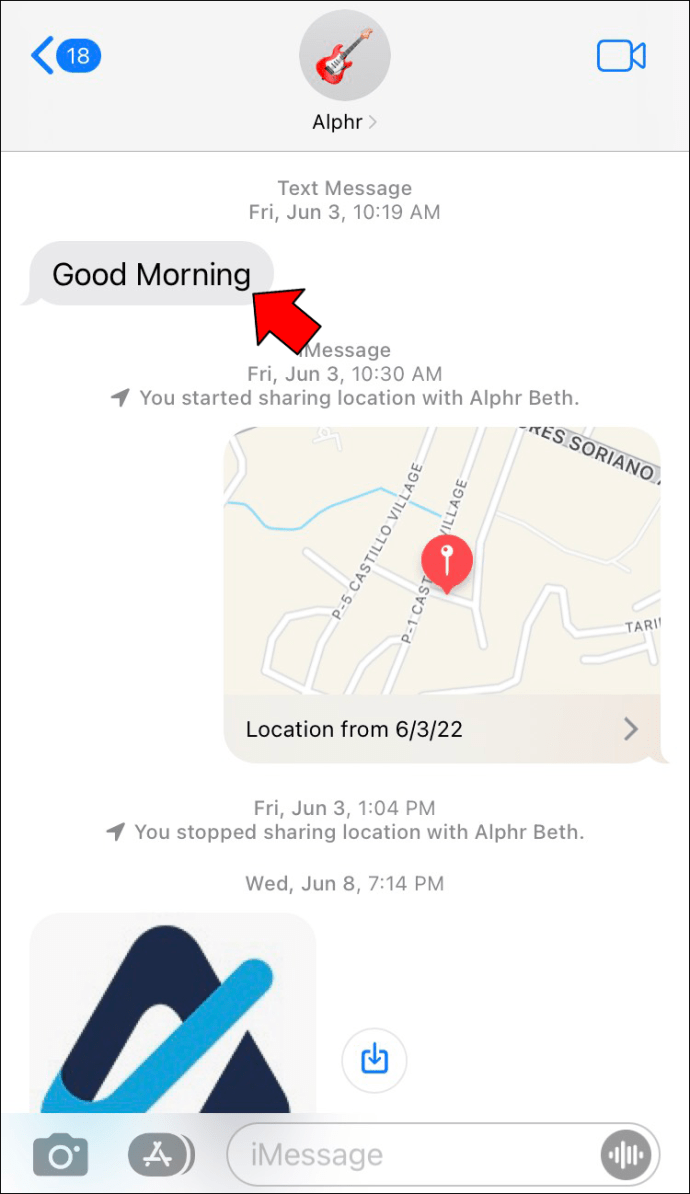Open the Alphr logo image attachment

point(172,1012)
